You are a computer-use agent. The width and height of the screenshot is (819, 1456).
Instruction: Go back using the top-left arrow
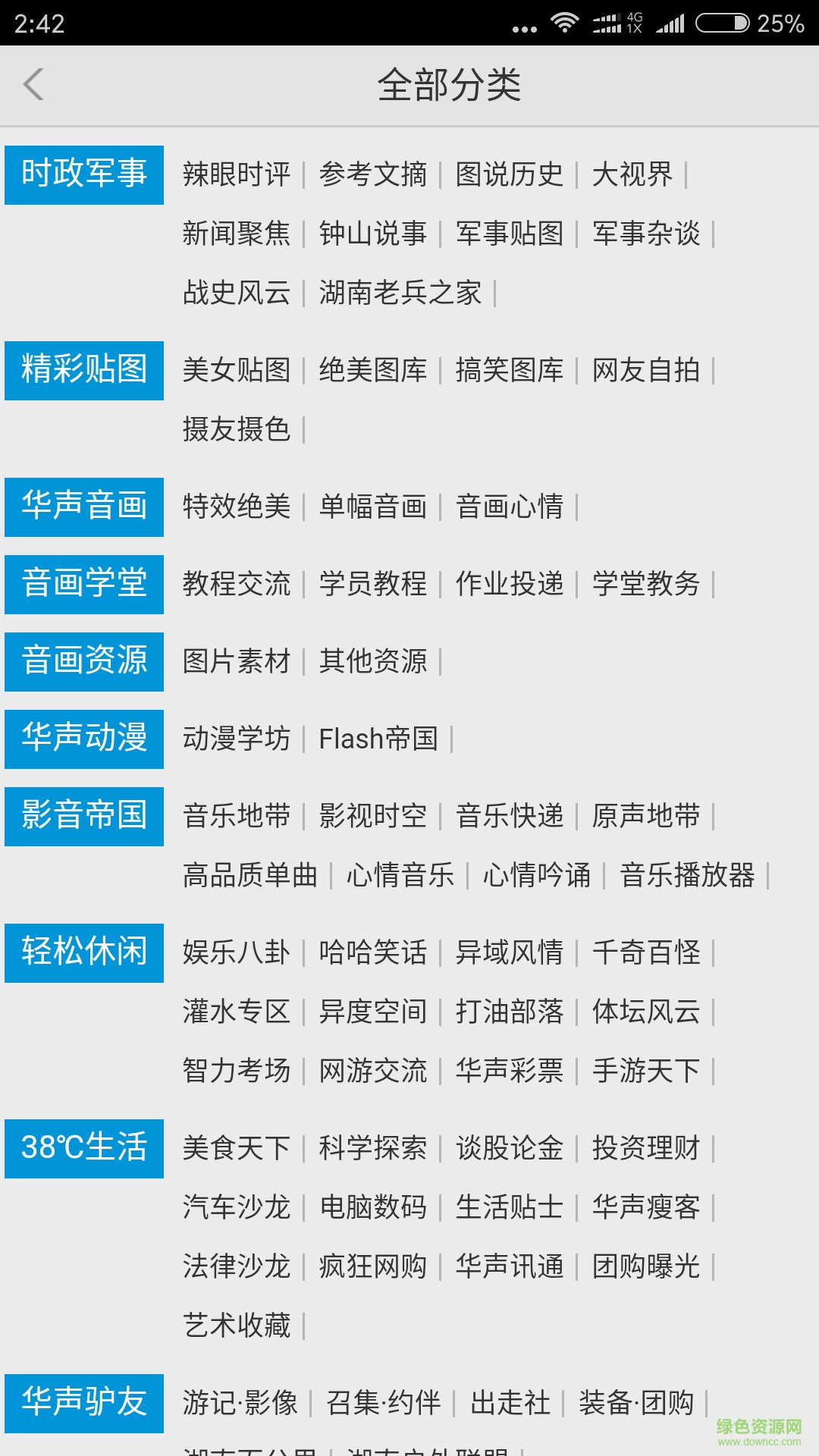click(33, 84)
